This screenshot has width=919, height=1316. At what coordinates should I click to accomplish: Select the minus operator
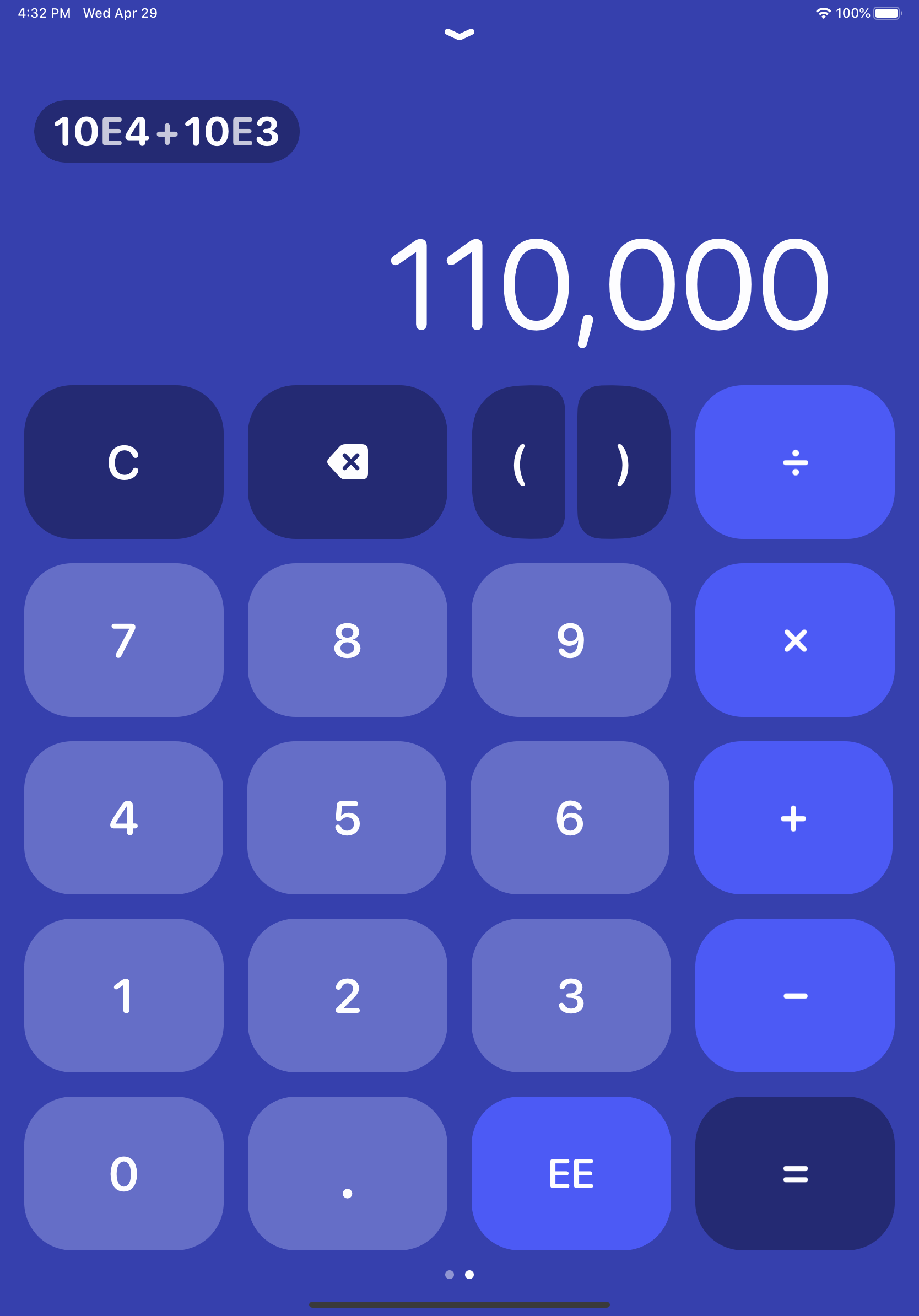pos(794,997)
